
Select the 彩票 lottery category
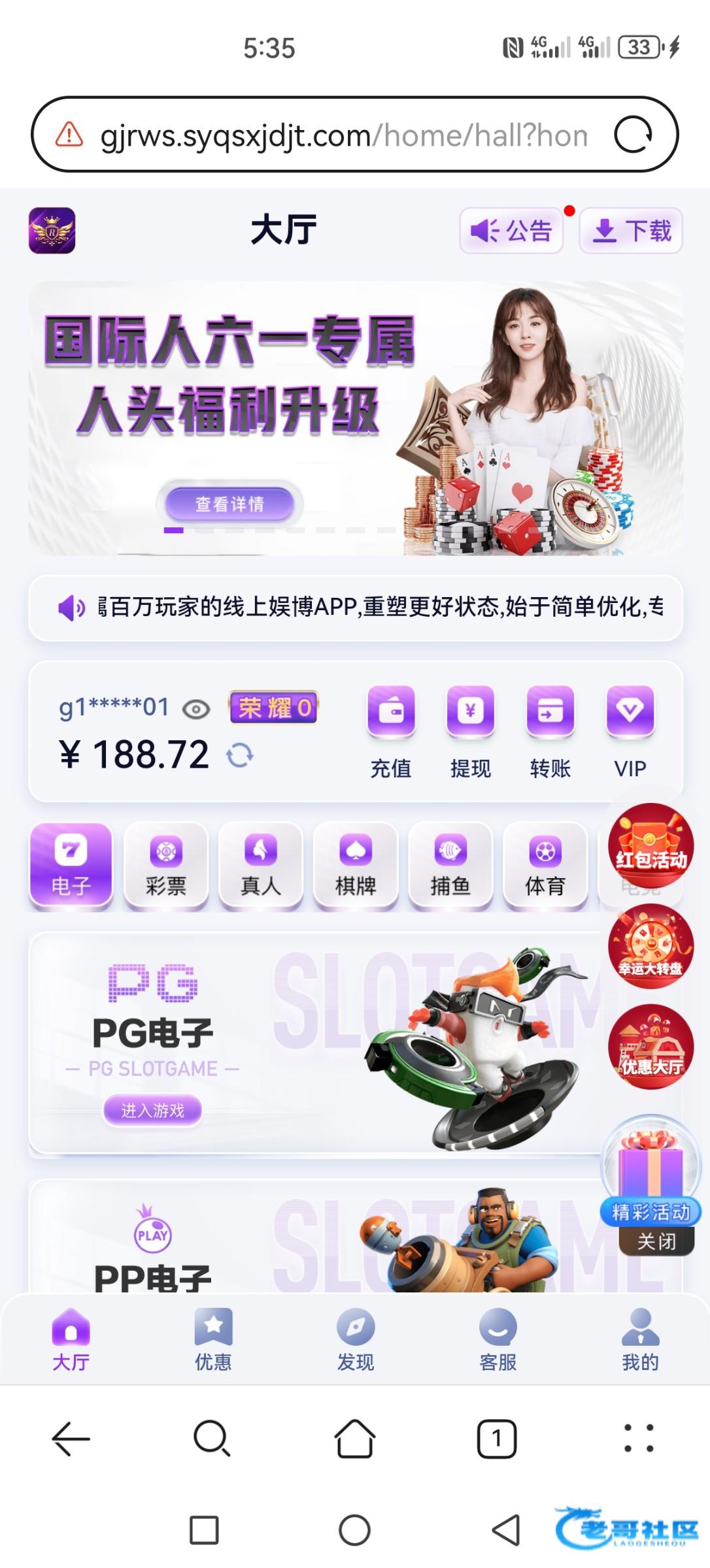click(x=166, y=864)
